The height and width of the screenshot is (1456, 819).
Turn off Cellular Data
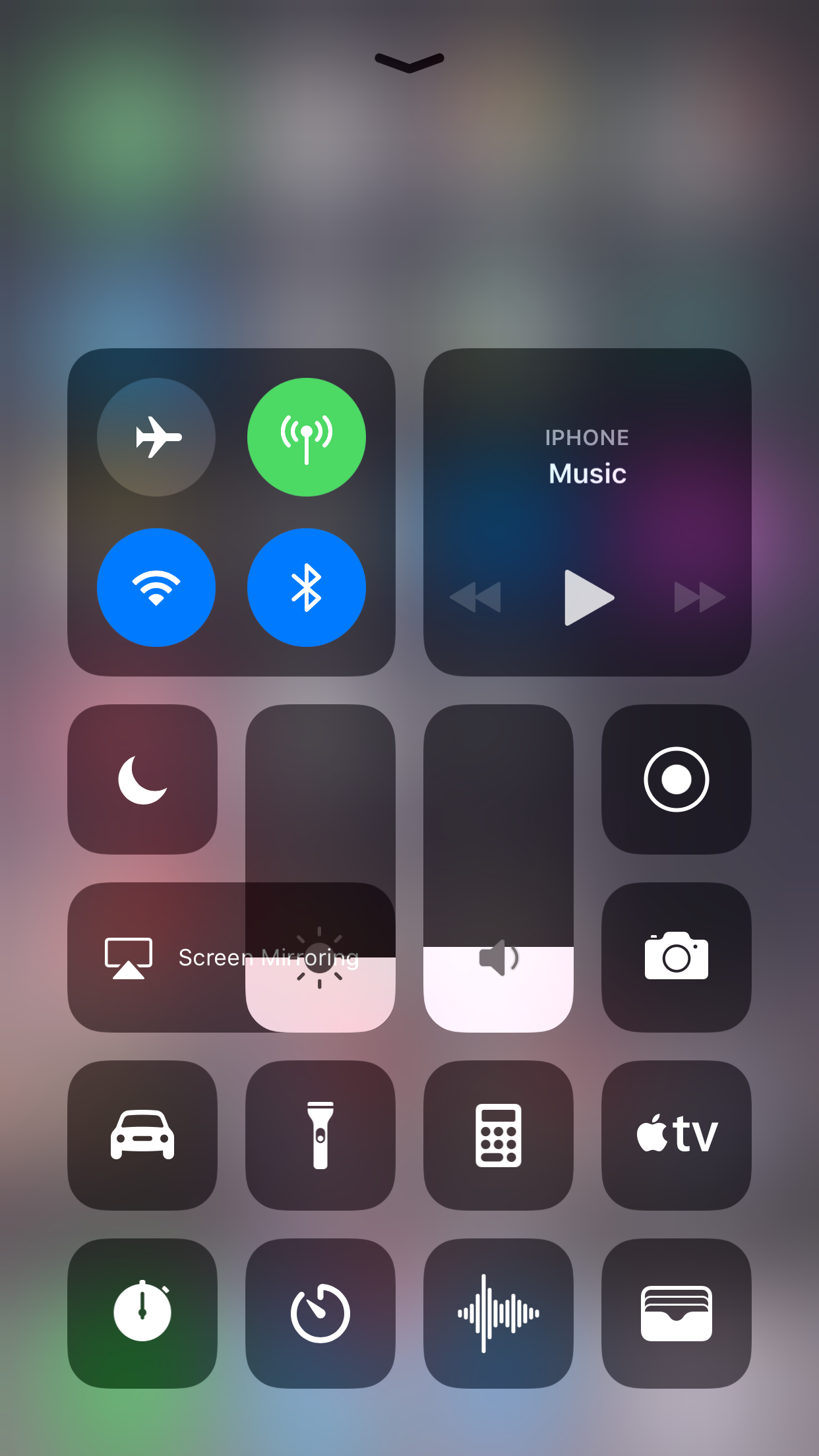point(307,437)
